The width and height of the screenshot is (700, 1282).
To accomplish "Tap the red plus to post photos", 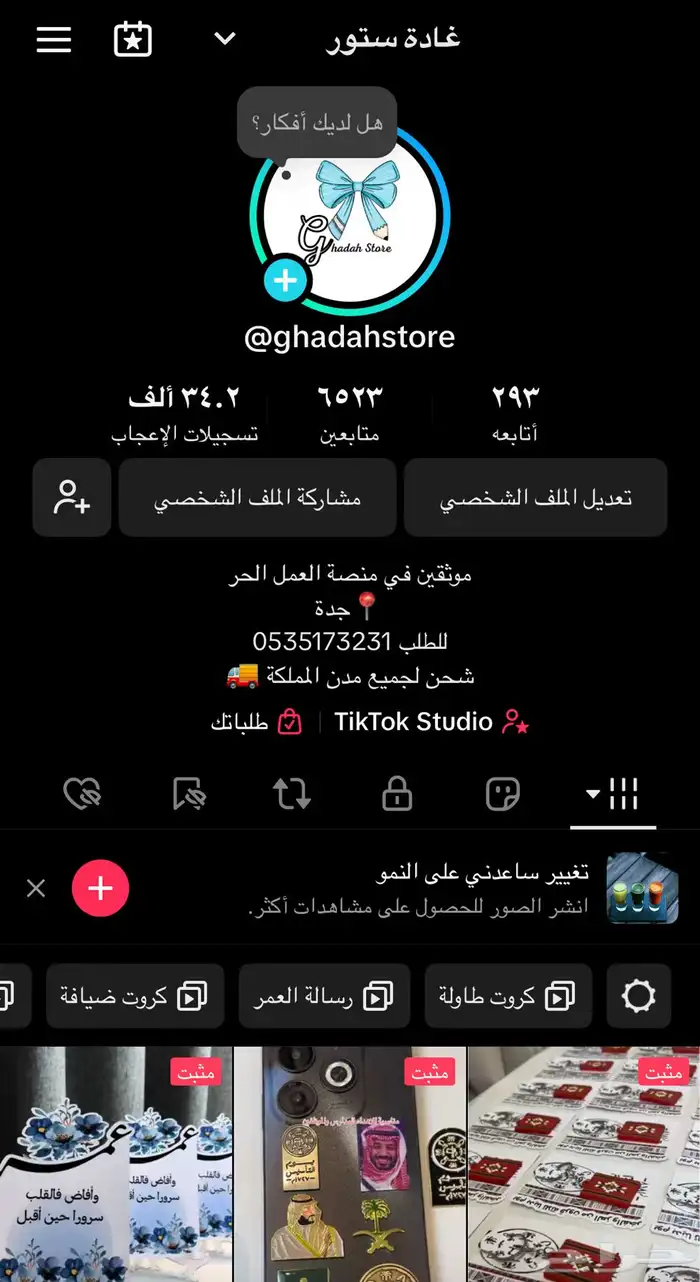I will pyautogui.click(x=100, y=888).
